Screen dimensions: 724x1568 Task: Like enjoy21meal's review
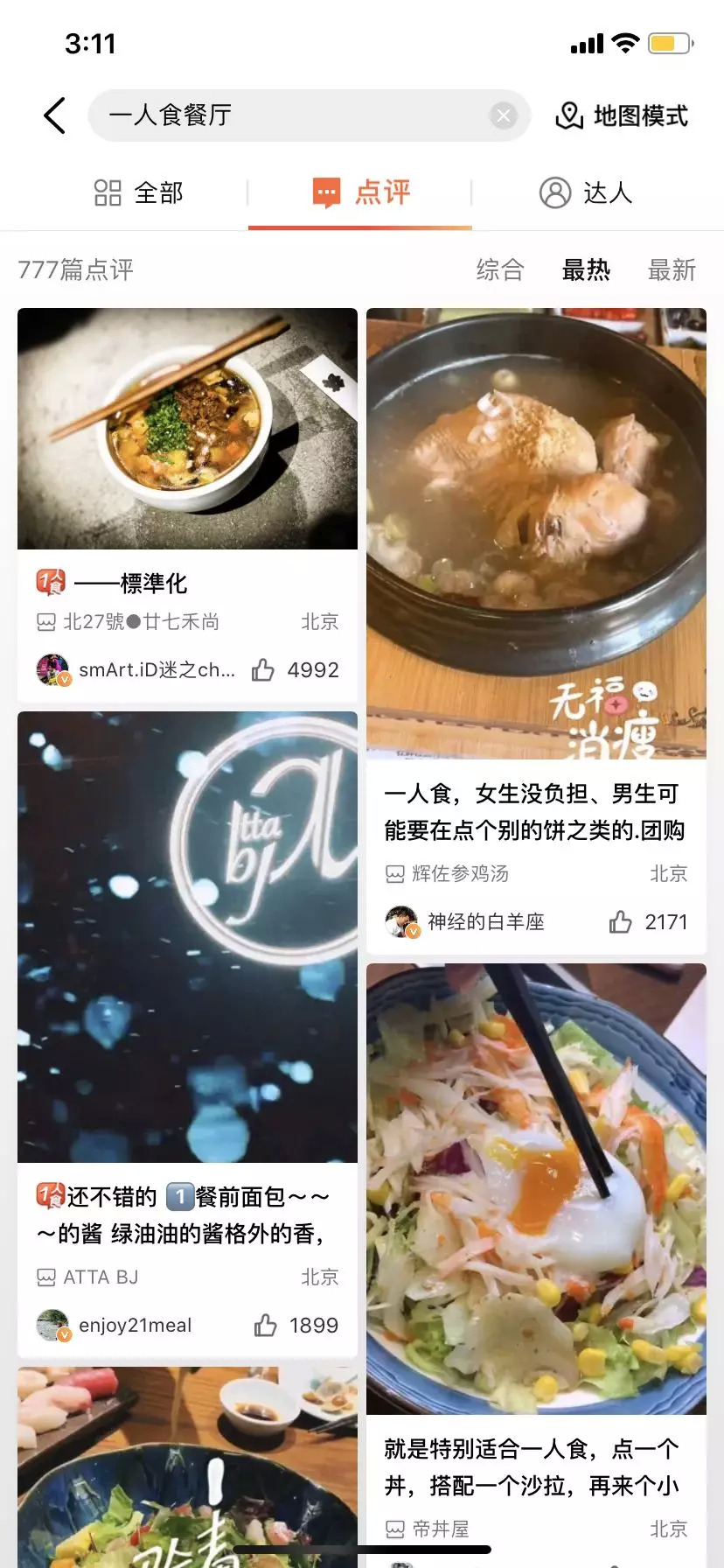pos(266,1326)
